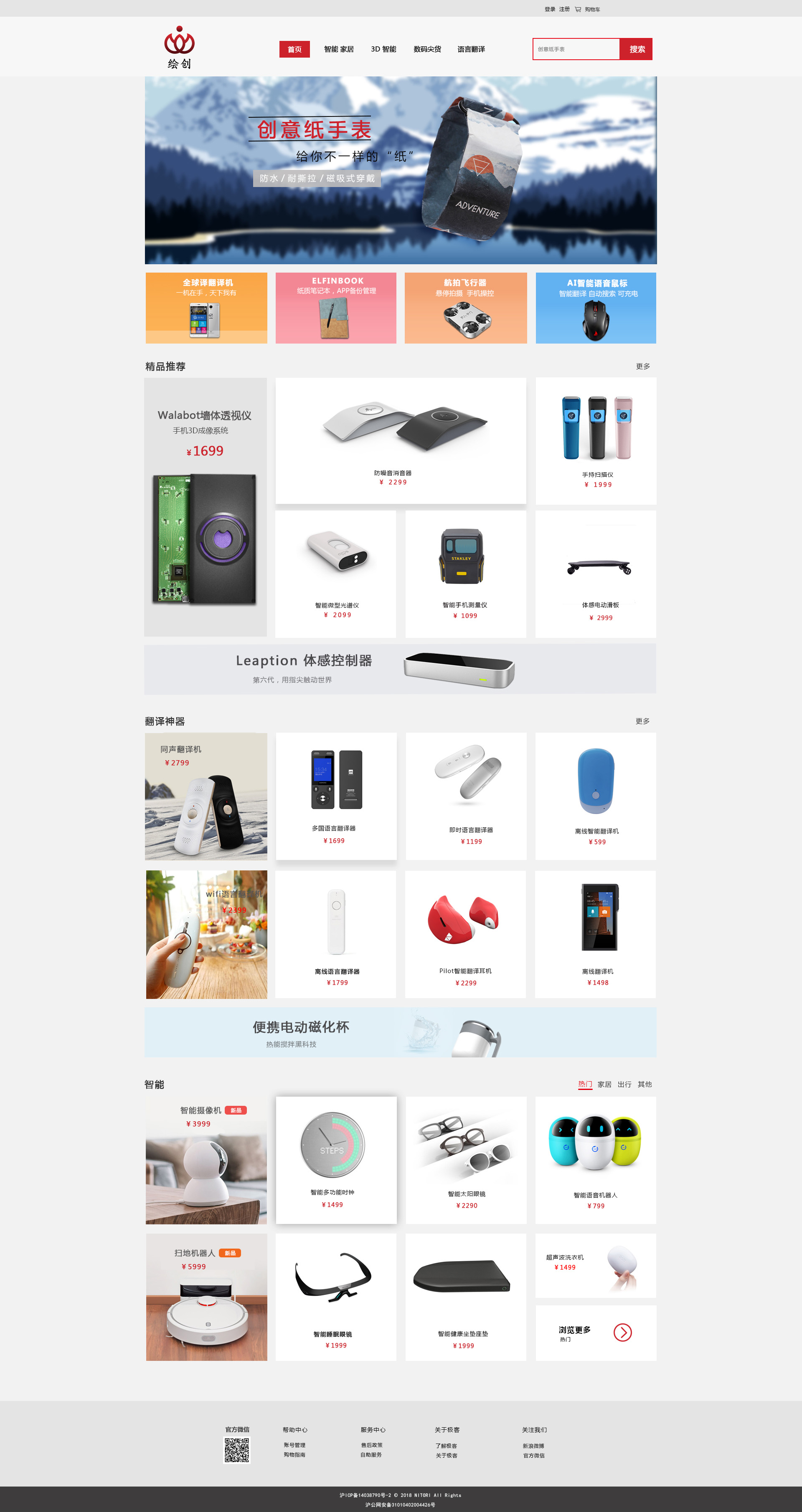
Task: Open the Pilot智能翻译耳机 product card
Action: tap(466, 934)
